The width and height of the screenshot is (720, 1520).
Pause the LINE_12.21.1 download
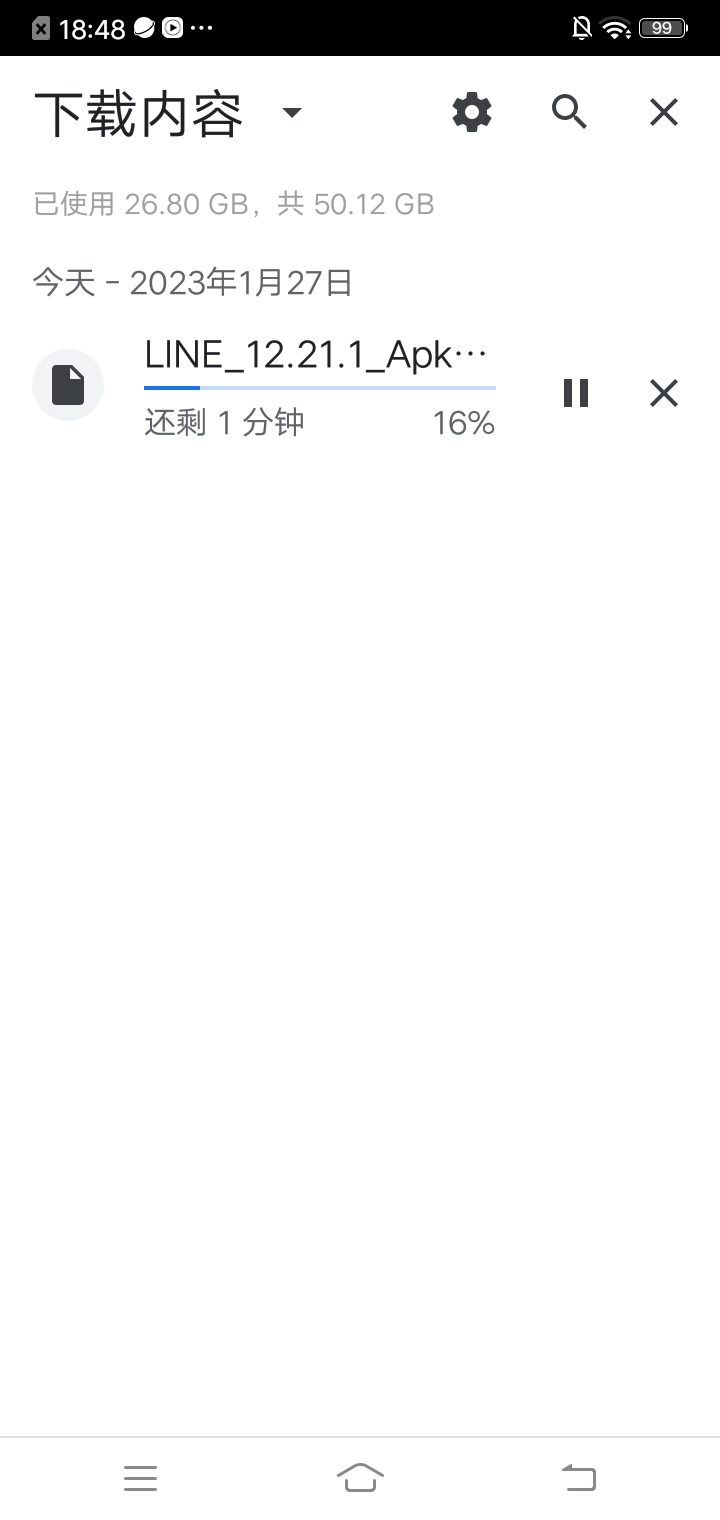pyautogui.click(x=576, y=393)
